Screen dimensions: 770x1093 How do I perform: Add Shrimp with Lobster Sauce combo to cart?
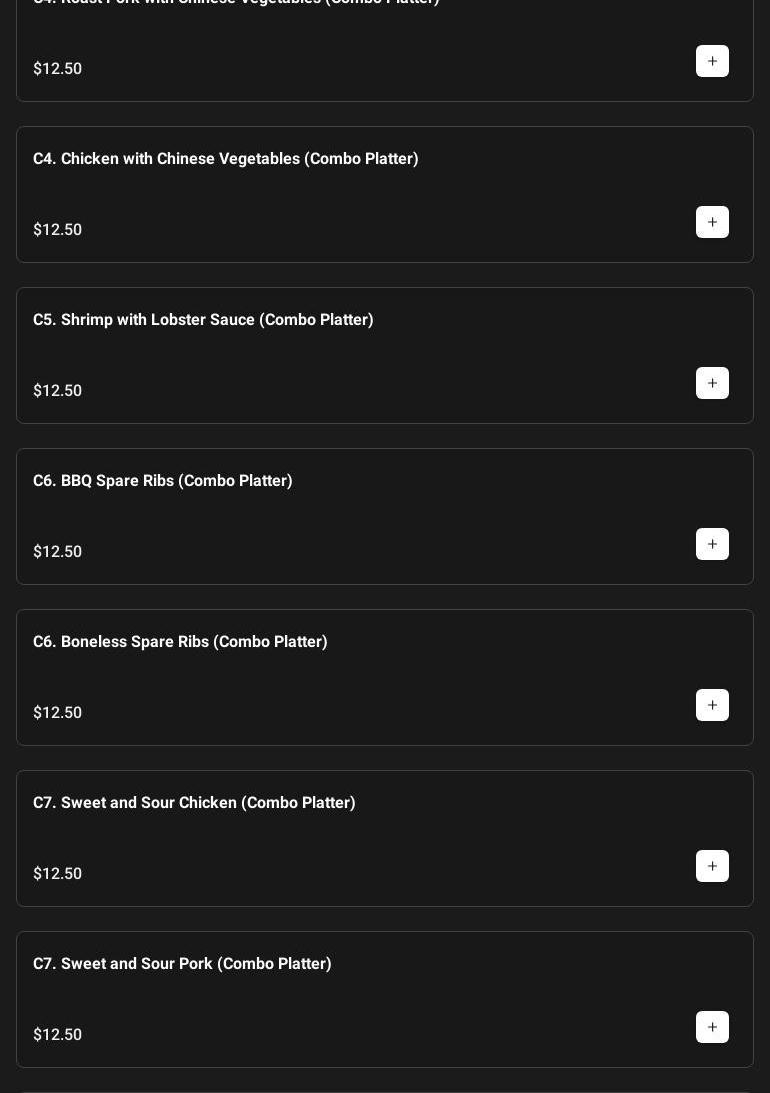coord(712,383)
